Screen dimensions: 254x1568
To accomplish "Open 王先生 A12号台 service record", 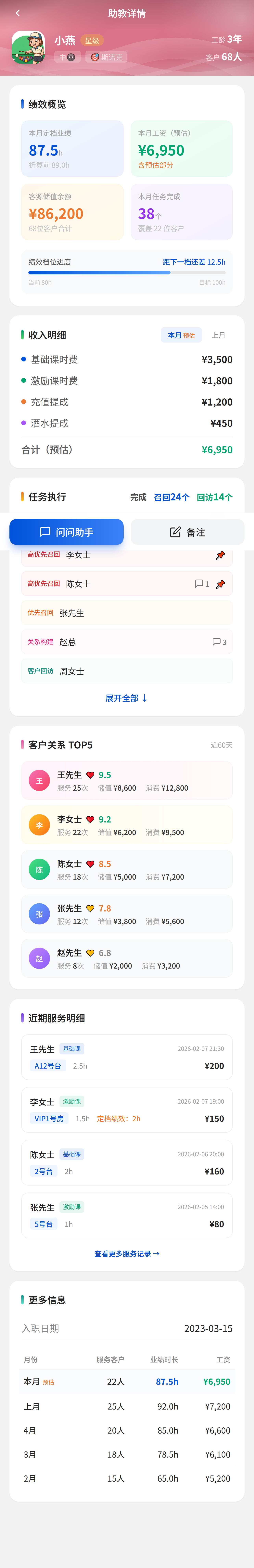I will tap(127, 1057).
